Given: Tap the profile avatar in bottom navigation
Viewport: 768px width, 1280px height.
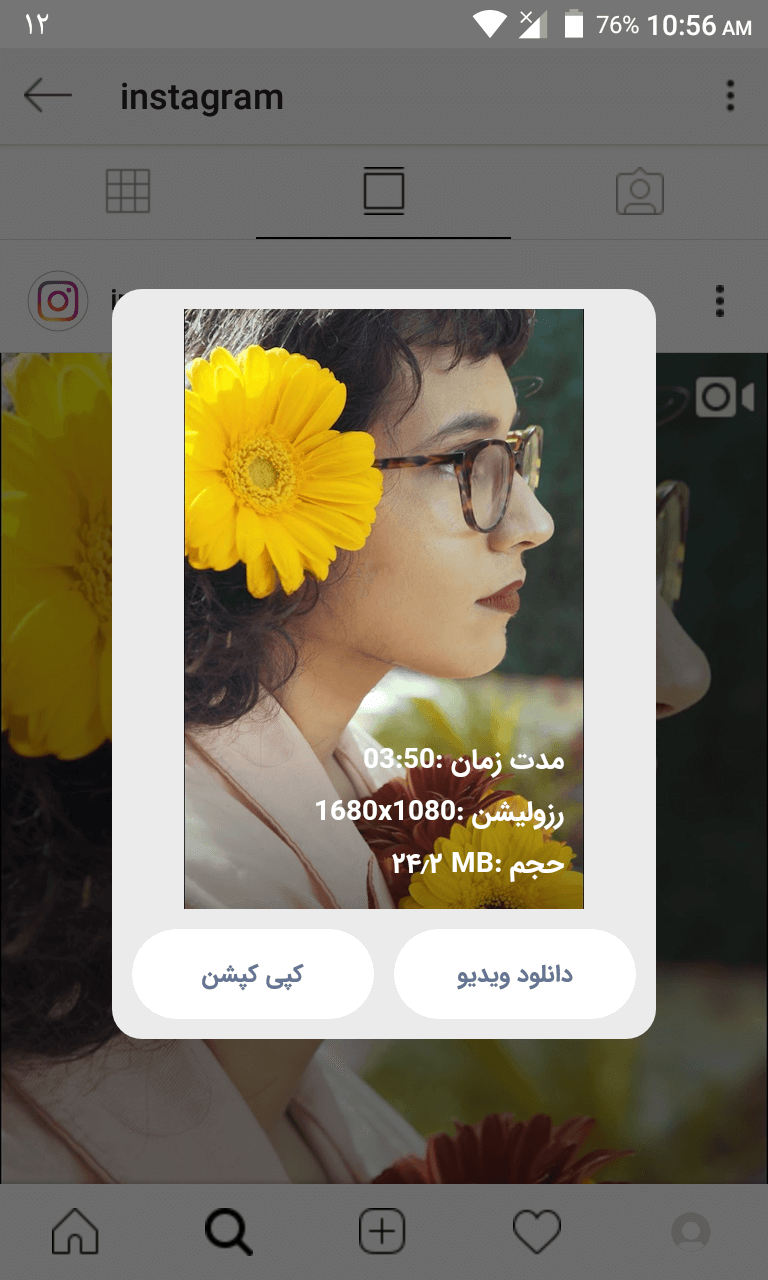Looking at the screenshot, I should (690, 1232).
